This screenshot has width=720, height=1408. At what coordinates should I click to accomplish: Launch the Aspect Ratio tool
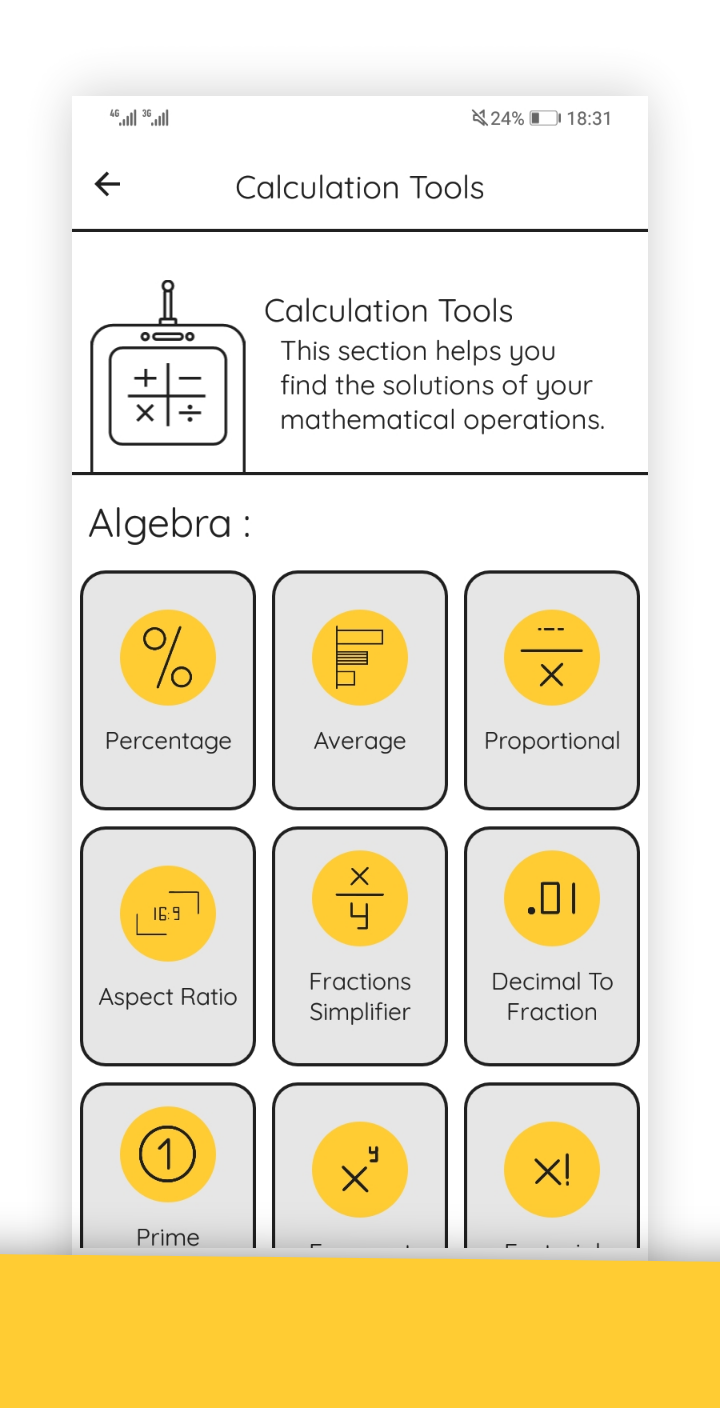pyautogui.click(x=168, y=912)
